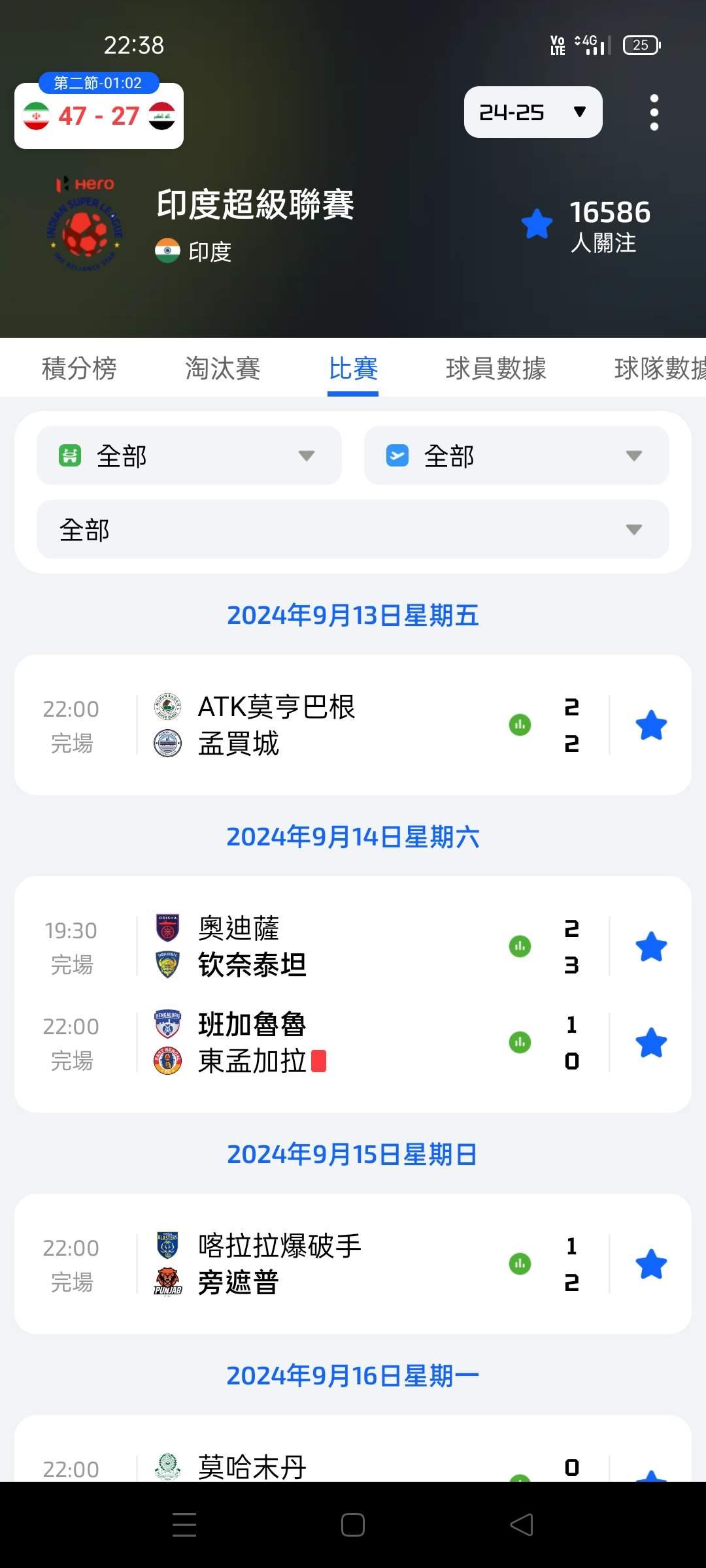706x1568 pixels.
Task: Toggle follow star for 印度超級聯賽
Action: tap(537, 224)
